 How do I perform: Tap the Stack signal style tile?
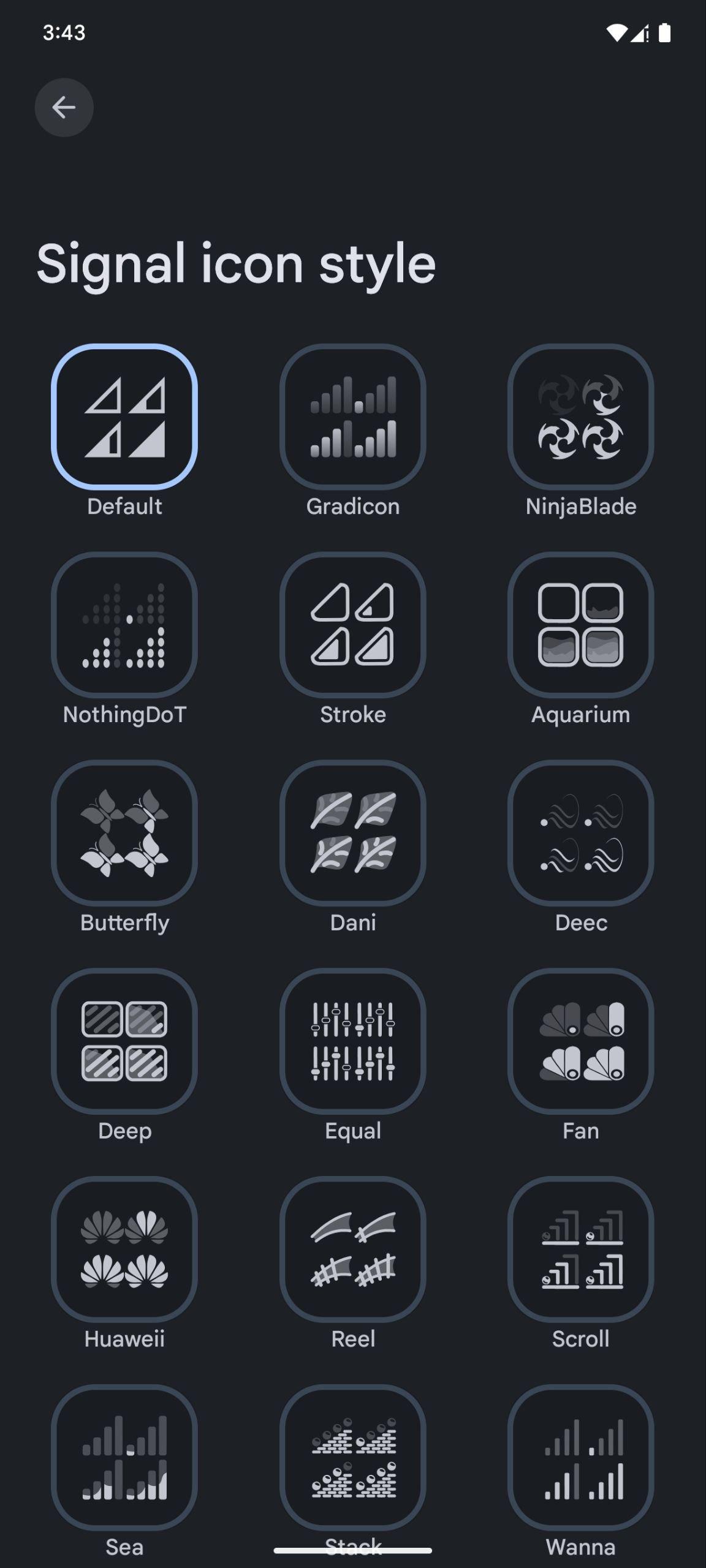coord(353,1458)
